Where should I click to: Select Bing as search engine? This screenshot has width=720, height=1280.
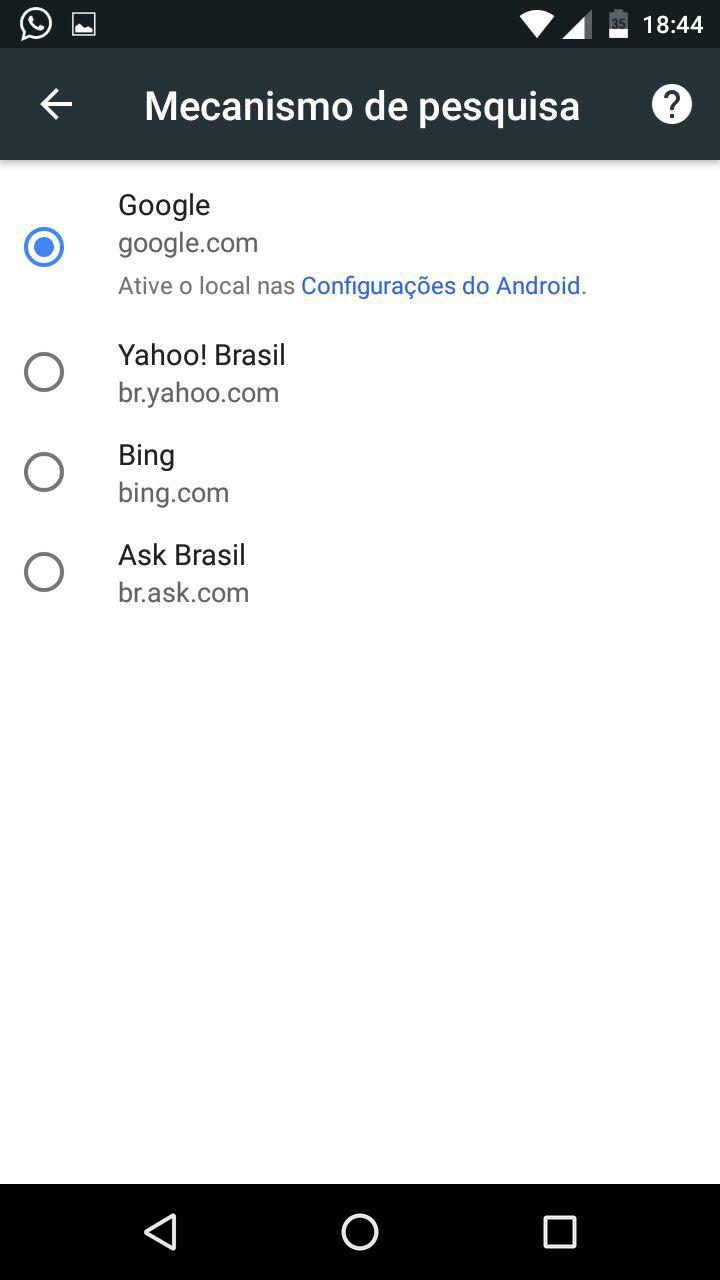coord(360,472)
